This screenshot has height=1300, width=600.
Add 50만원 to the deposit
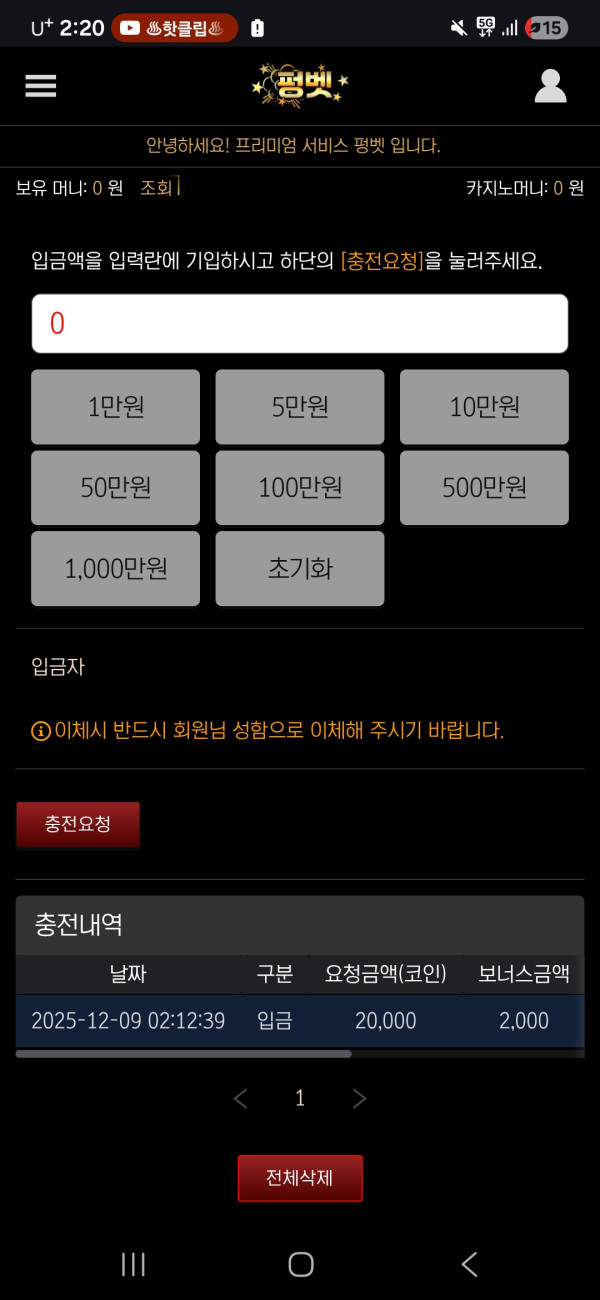115,488
